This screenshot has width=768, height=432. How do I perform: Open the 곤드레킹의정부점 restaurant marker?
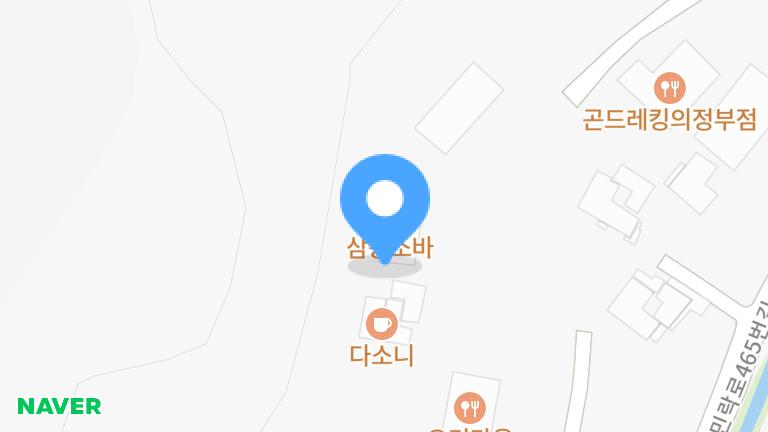point(669,88)
